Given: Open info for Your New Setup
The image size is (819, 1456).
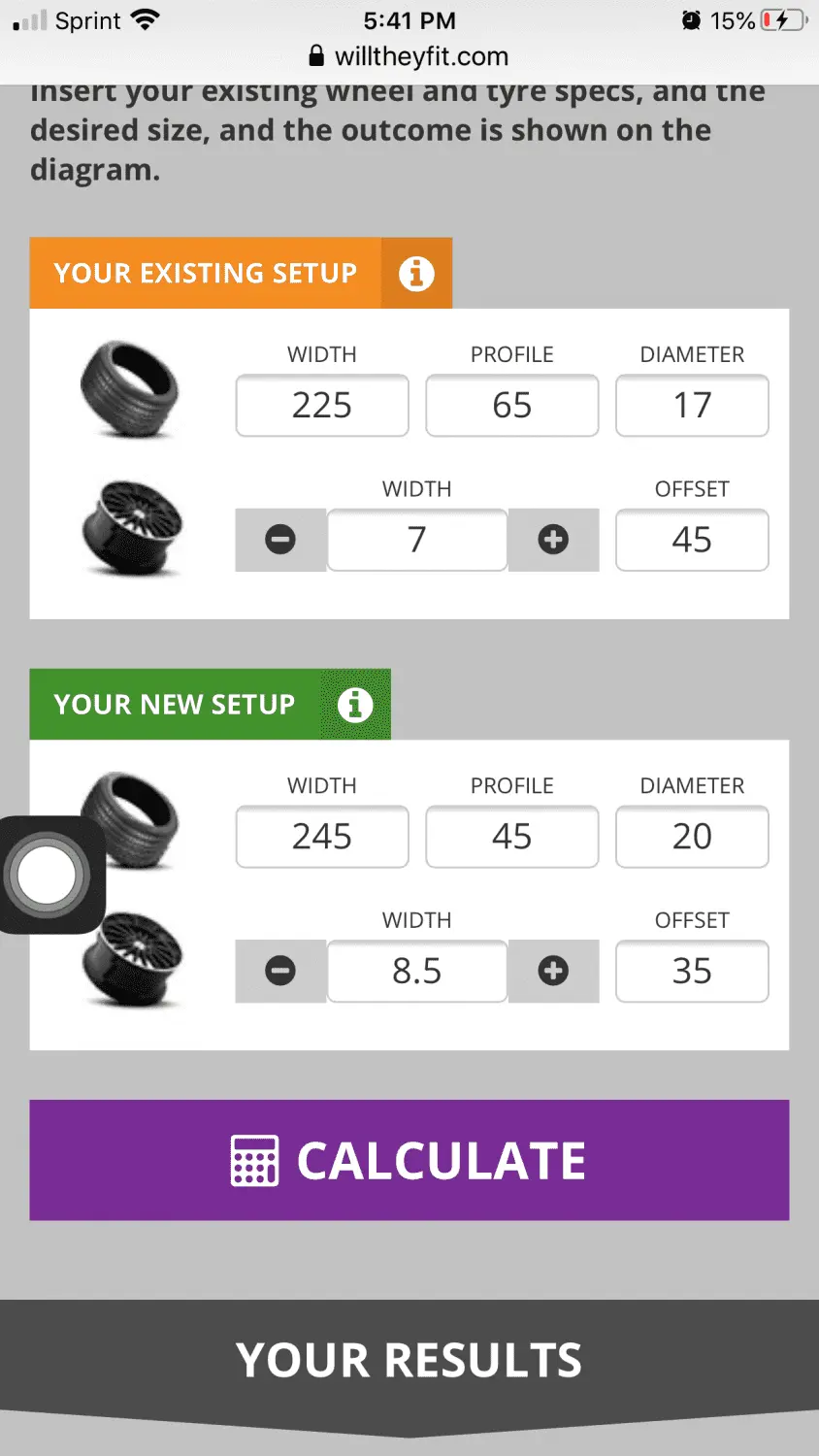Looking at the screenshot, I should [x=355, y=705].
